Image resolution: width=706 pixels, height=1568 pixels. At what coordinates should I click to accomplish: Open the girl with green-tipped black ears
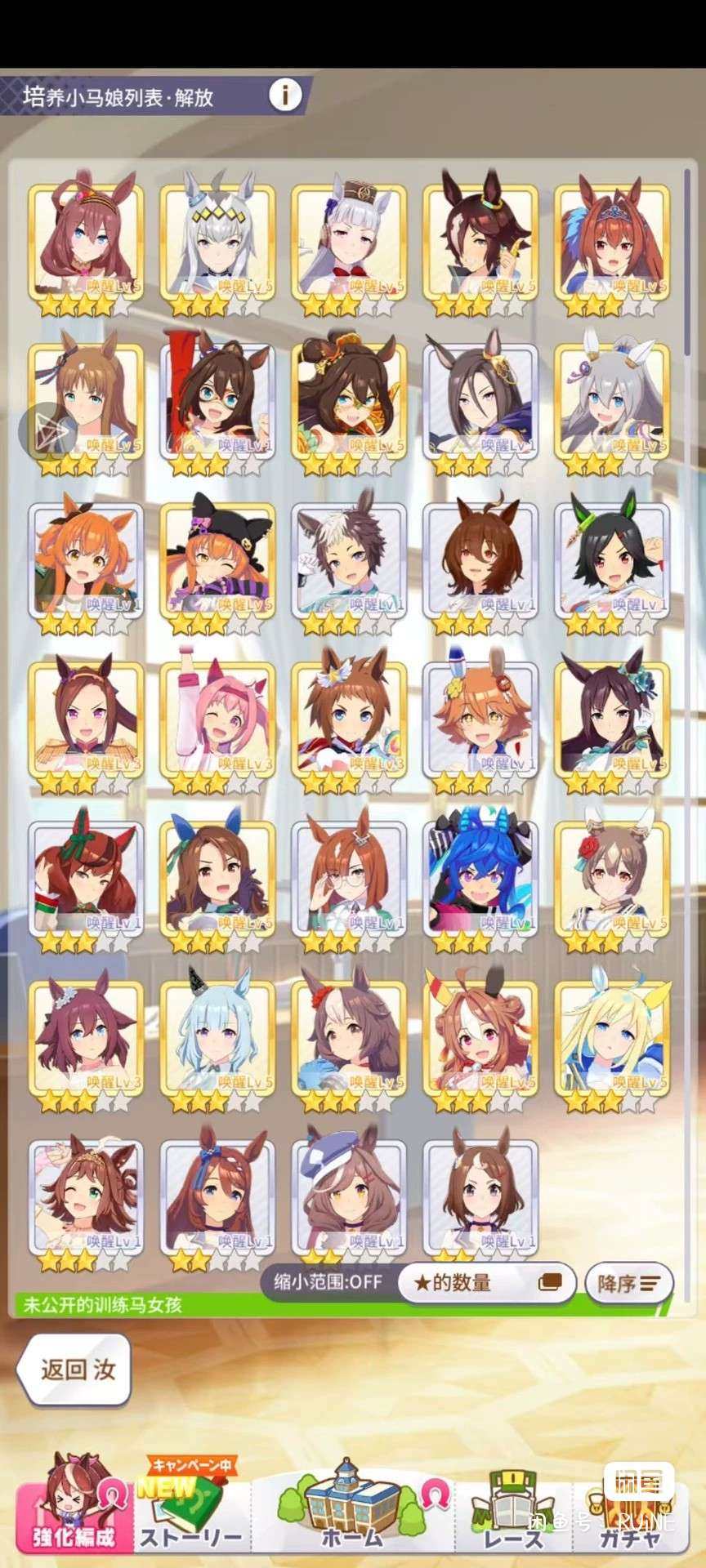tap(612, 560)
